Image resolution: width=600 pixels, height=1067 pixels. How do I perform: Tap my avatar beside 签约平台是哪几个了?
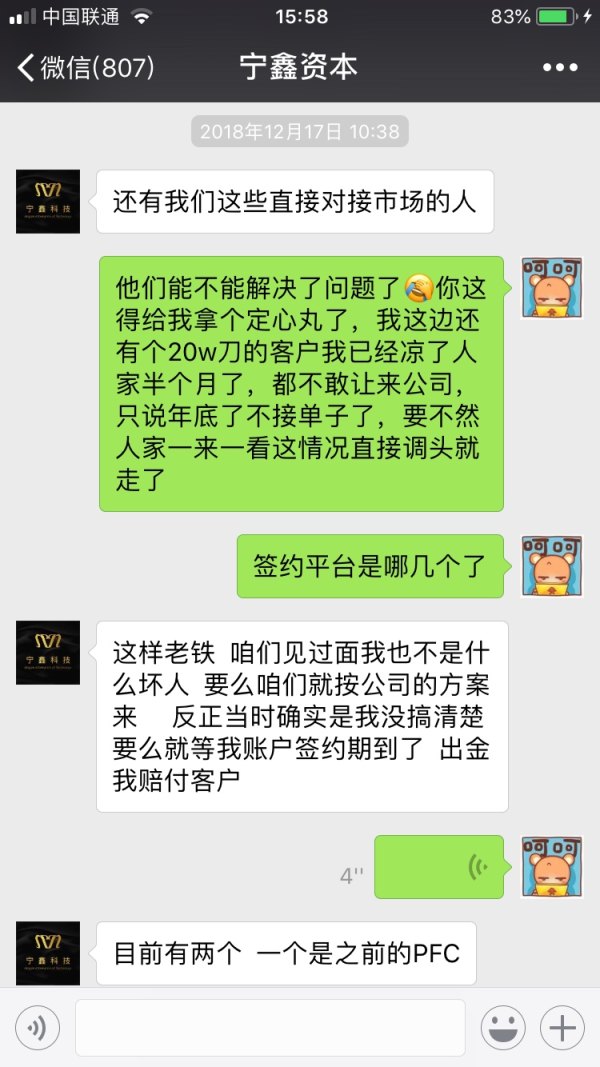pyautogui.click(x=553, y=567)
